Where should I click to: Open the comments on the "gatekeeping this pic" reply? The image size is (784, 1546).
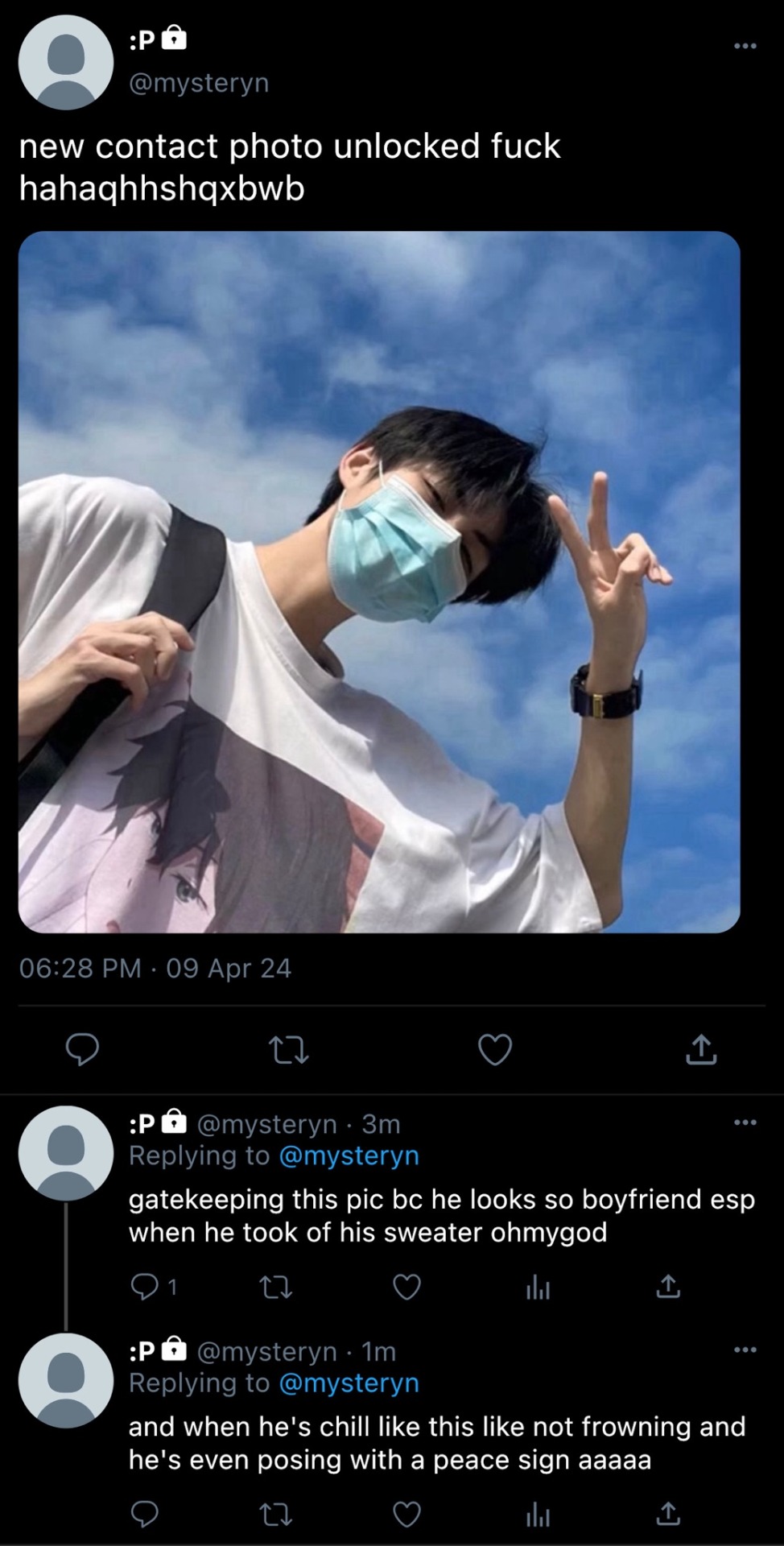click(145, 1288)
